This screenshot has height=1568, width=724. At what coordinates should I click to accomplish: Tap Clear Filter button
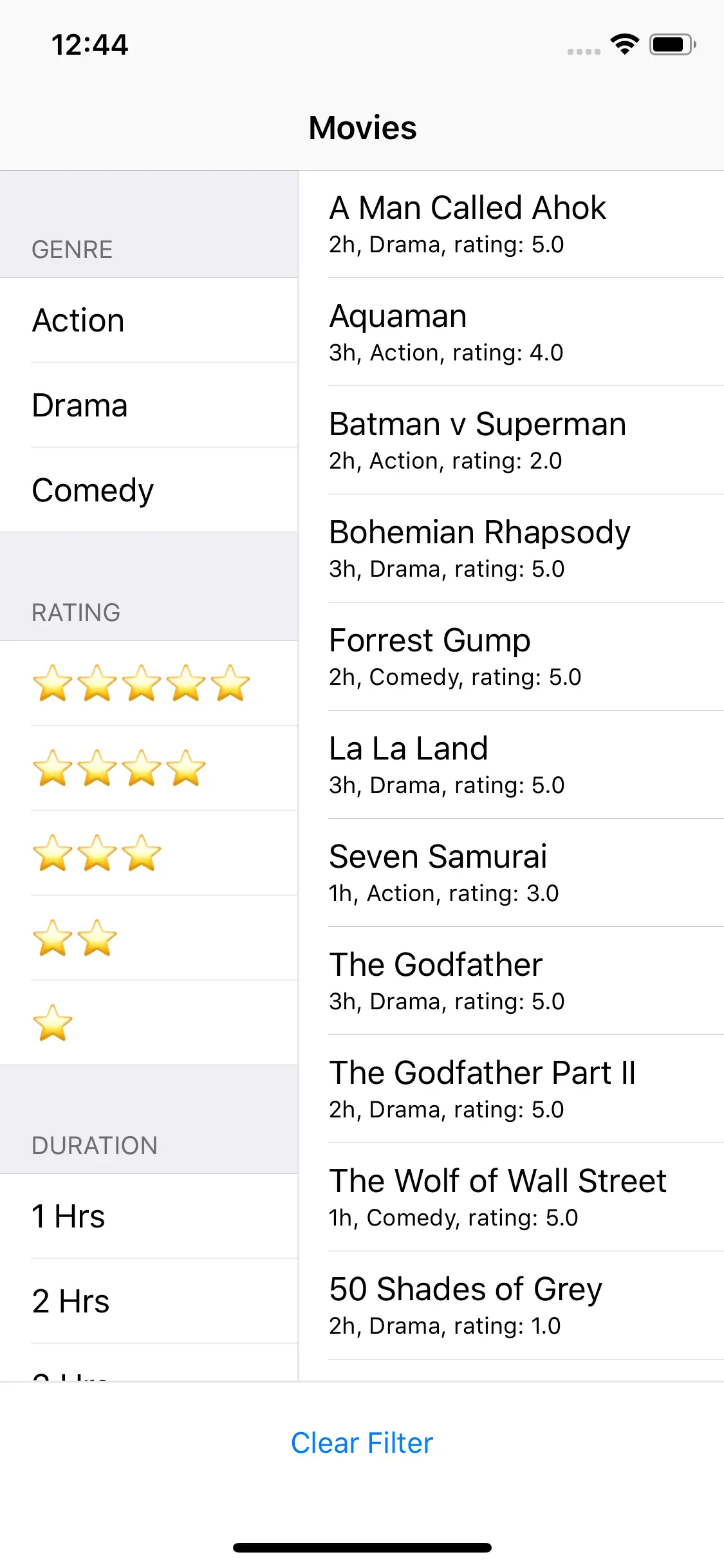362,1443
